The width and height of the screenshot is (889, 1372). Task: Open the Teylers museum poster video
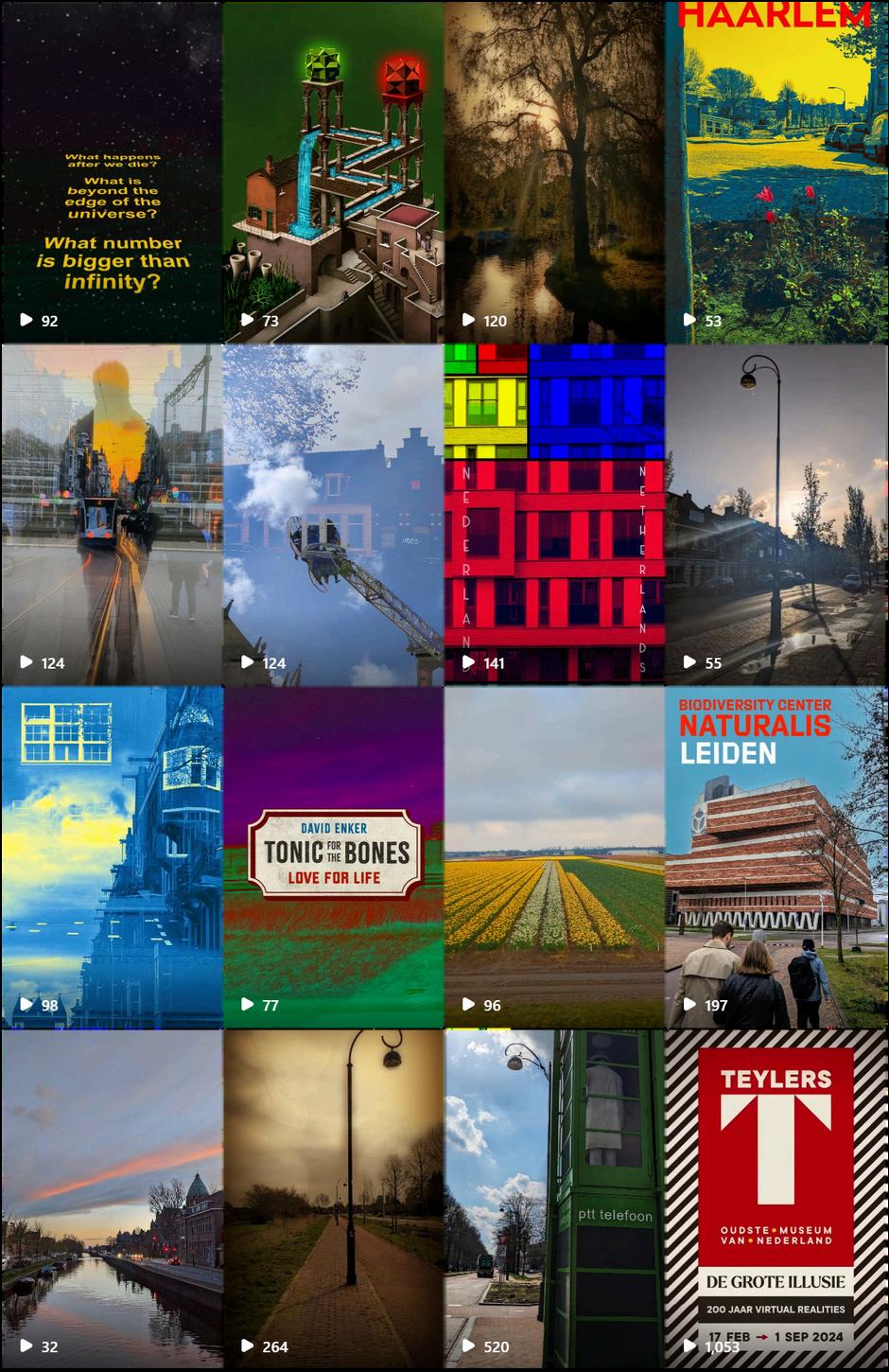[776, 1200]
